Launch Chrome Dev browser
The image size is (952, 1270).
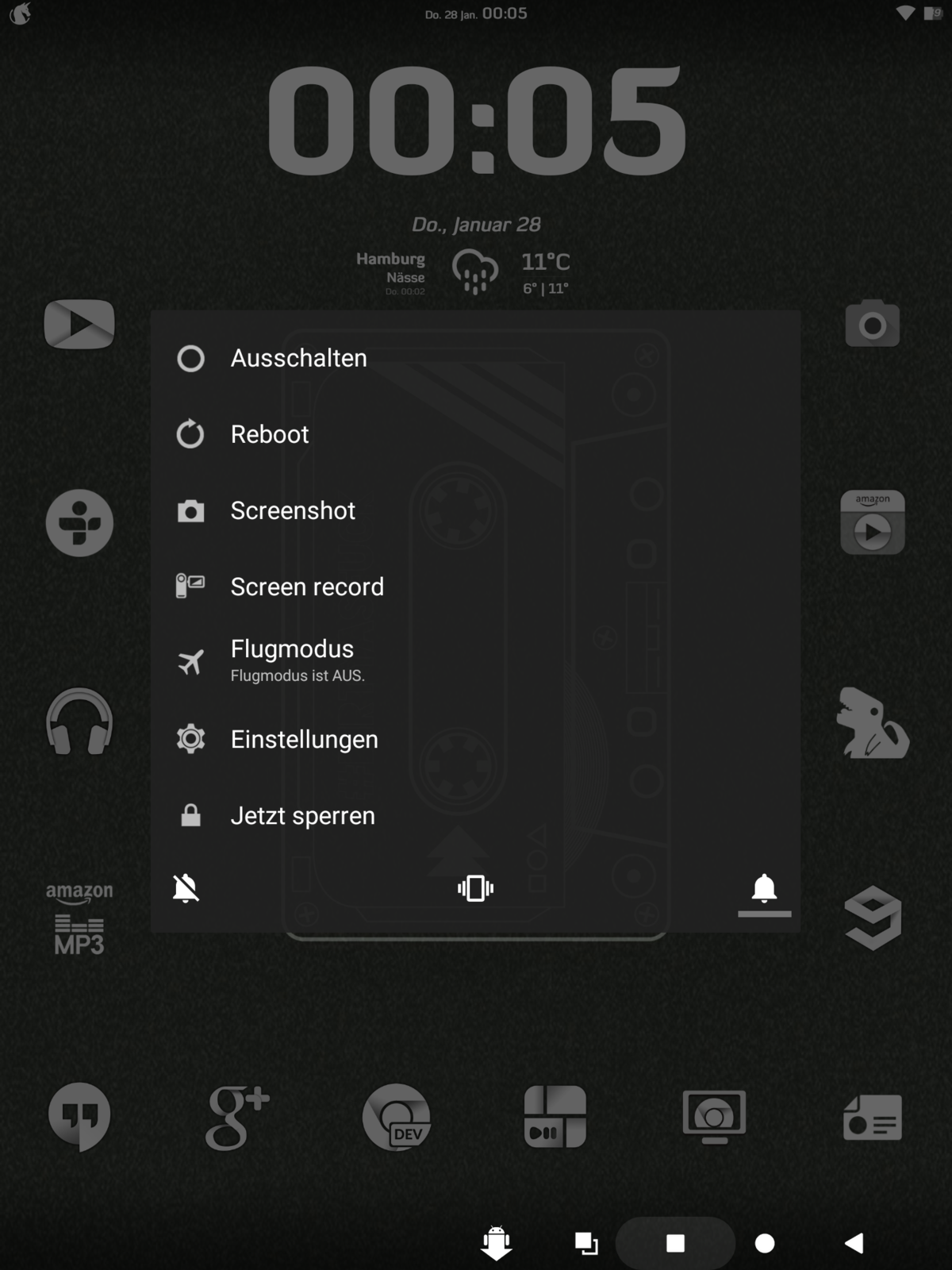coord(397,1118)
